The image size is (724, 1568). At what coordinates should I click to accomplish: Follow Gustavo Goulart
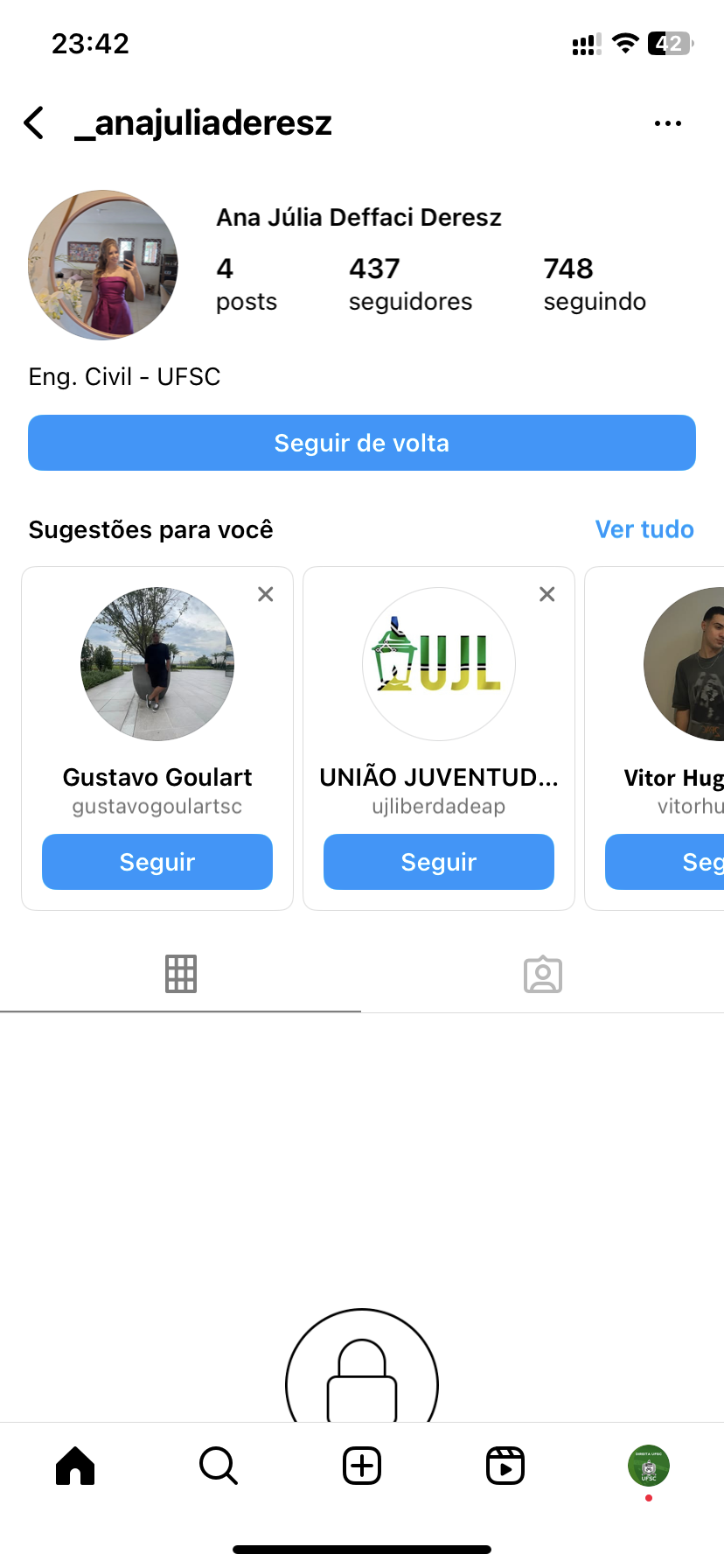pyautogui.click(x=157, y=862)
